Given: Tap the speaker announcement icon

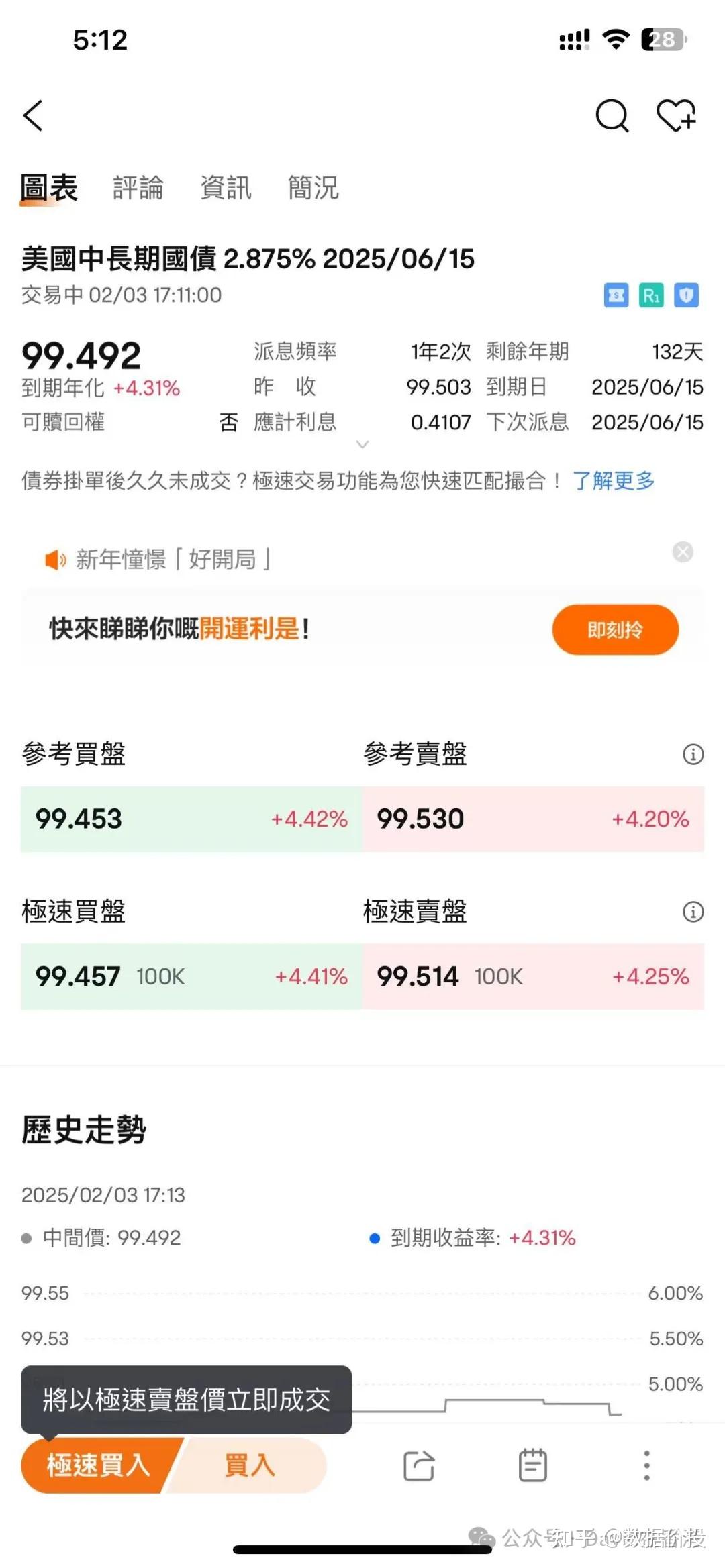Looking at the screenshot, I should click(x=54, y=559).
